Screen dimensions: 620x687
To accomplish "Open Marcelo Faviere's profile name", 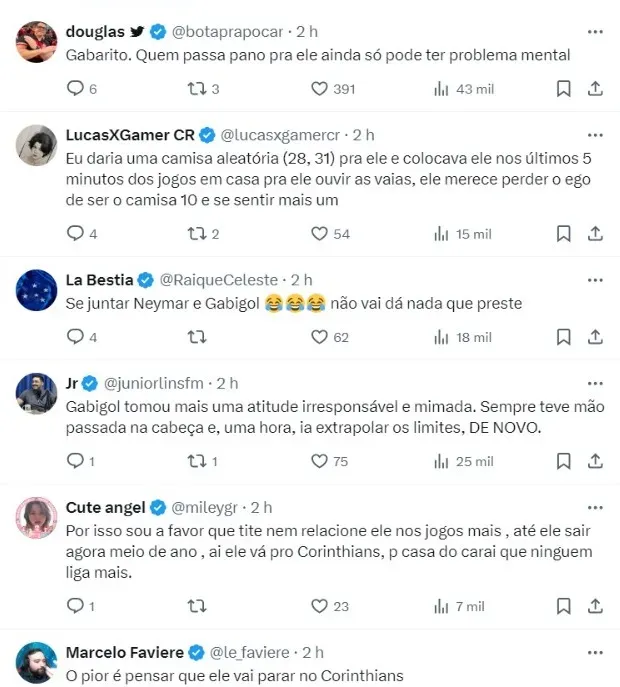I will (124, 652).
